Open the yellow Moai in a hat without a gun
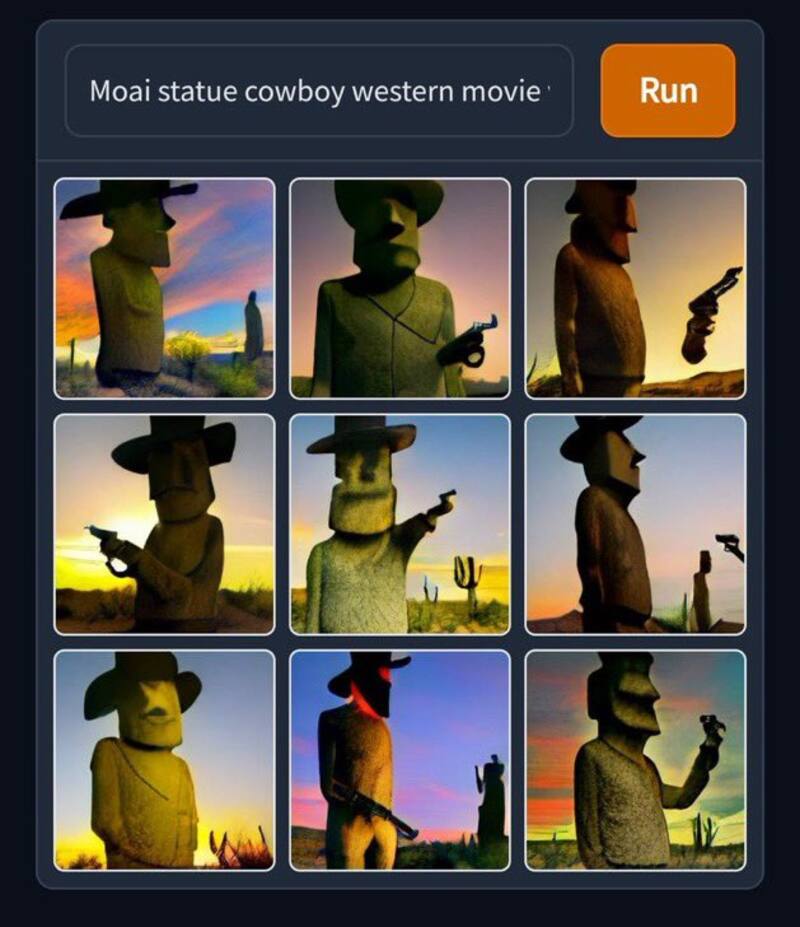The image size is (800, 927). pyautogui.click(x=164, y=760)
